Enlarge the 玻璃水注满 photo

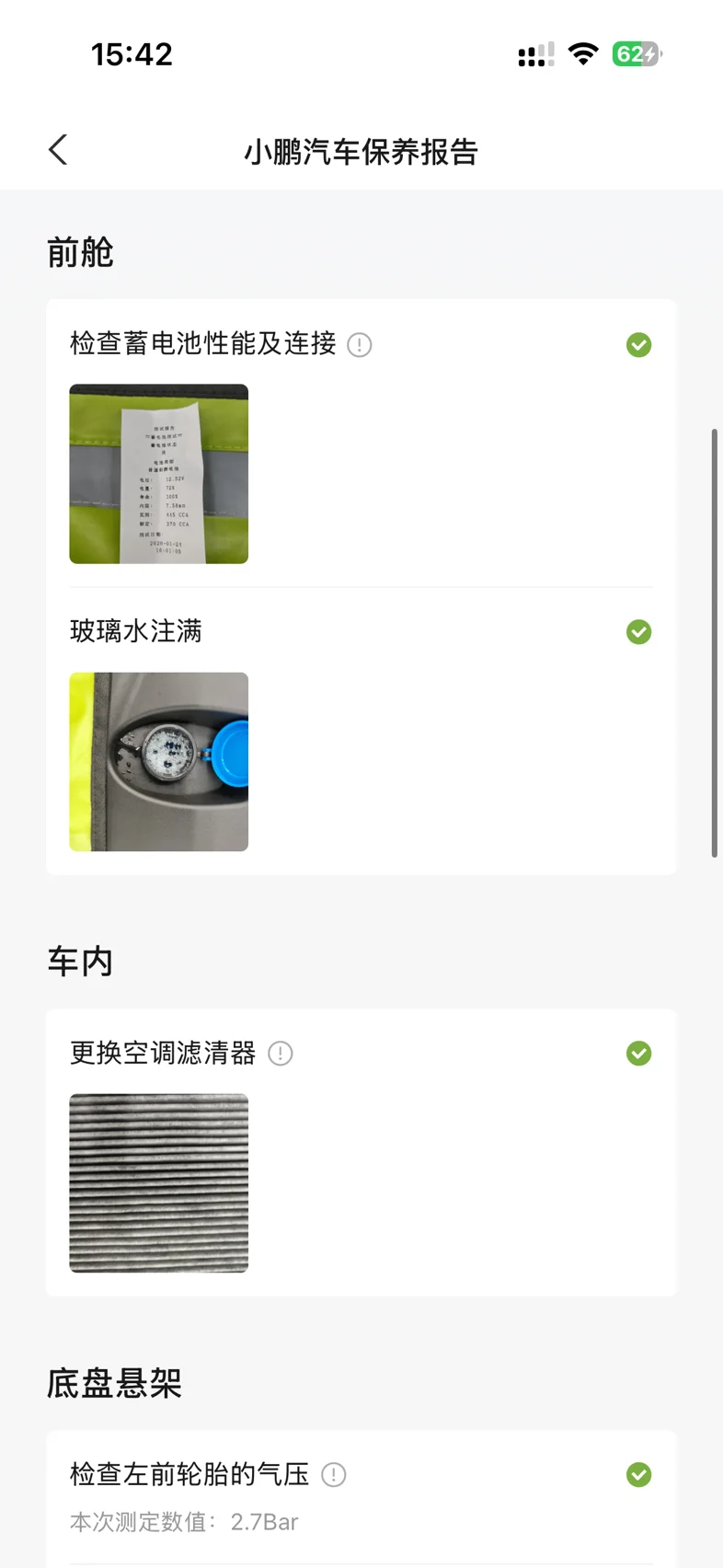click(159, 762)
